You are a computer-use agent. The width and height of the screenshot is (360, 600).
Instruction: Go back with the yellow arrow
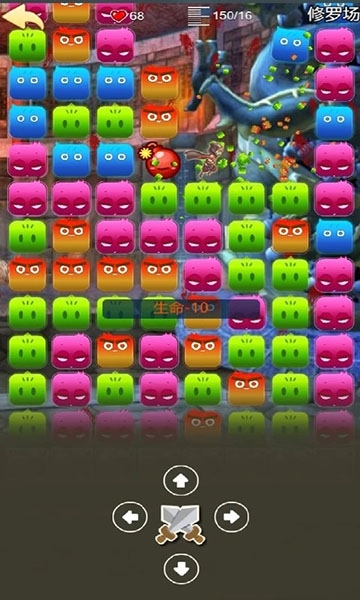pos(23,17)
